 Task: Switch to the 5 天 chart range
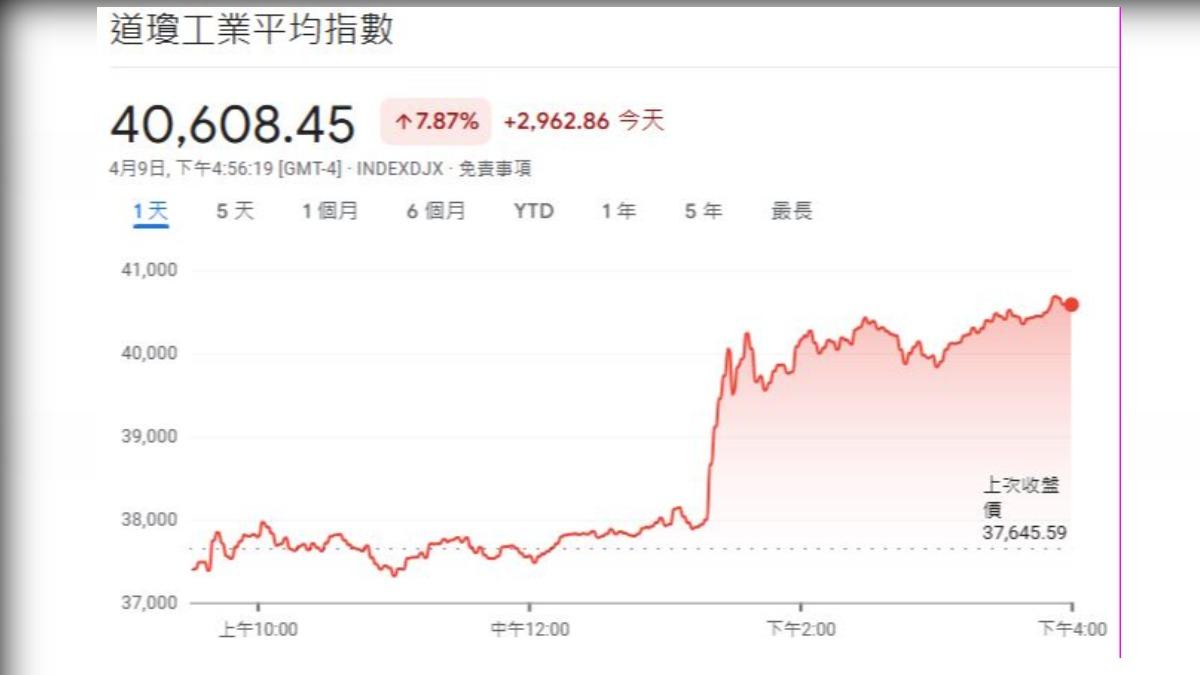click(x=236, y=211)
